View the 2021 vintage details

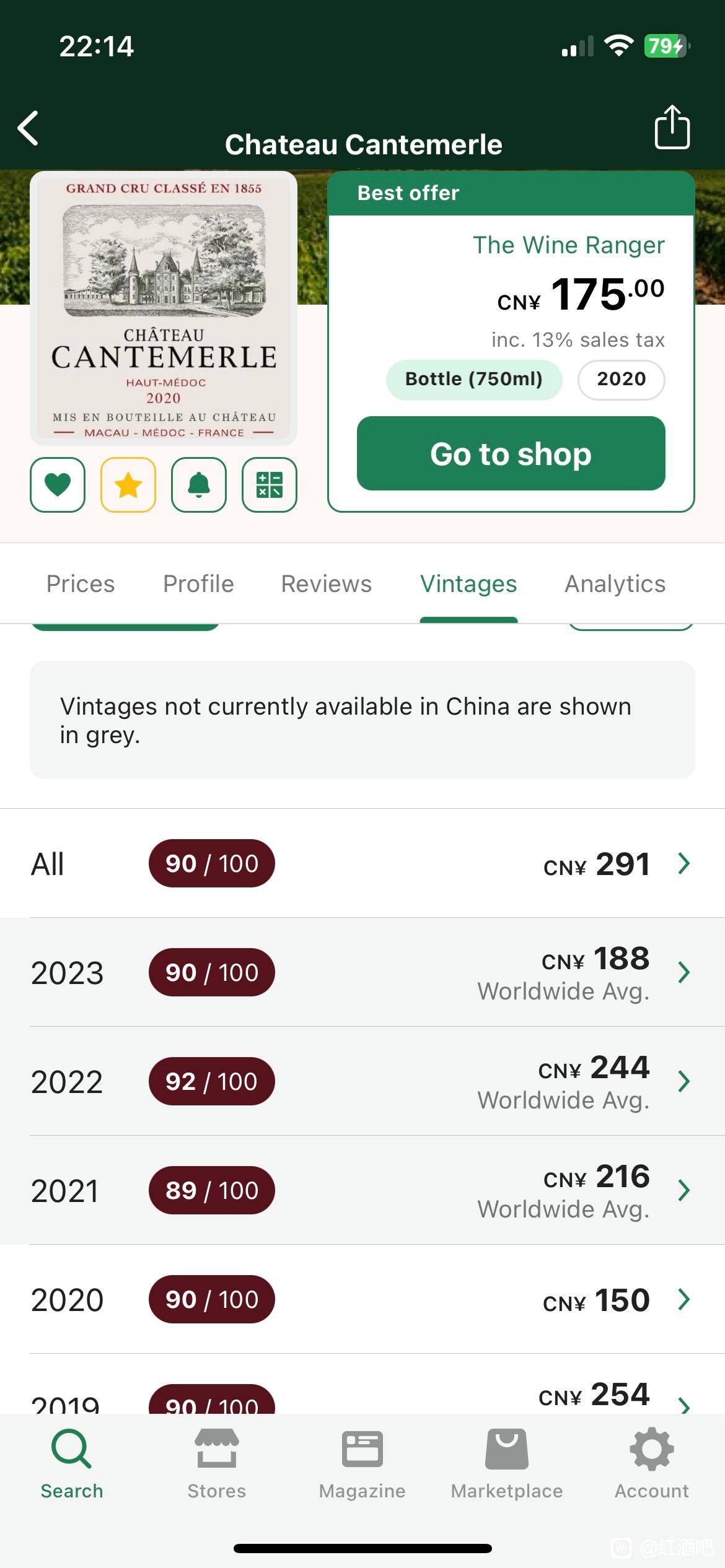coord(362,1190)
